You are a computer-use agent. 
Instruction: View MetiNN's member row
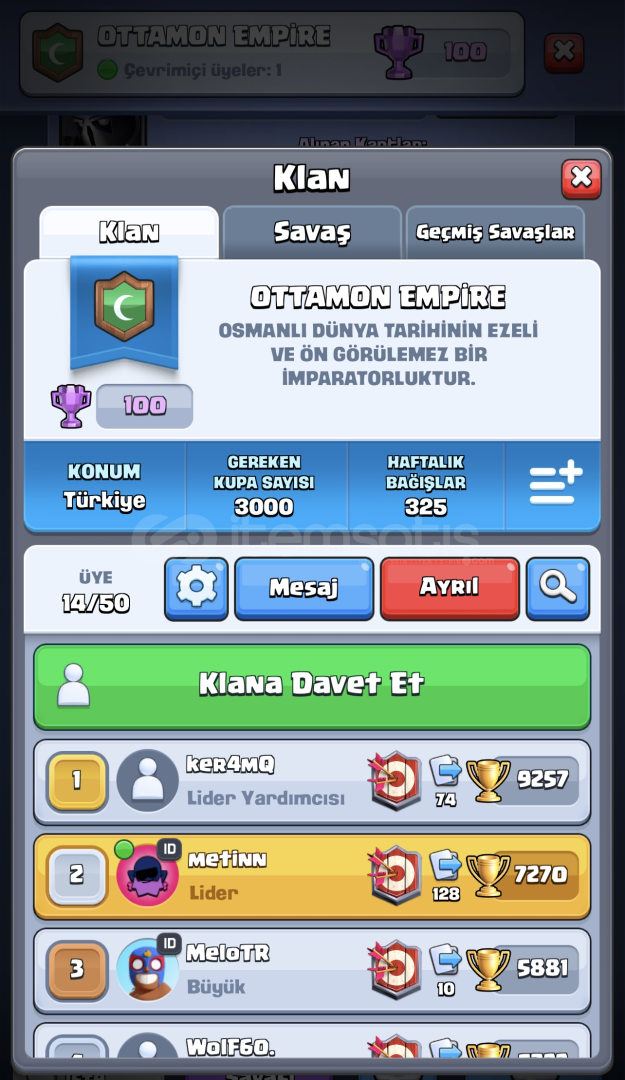pyautogui.click(x=312, y=877)
